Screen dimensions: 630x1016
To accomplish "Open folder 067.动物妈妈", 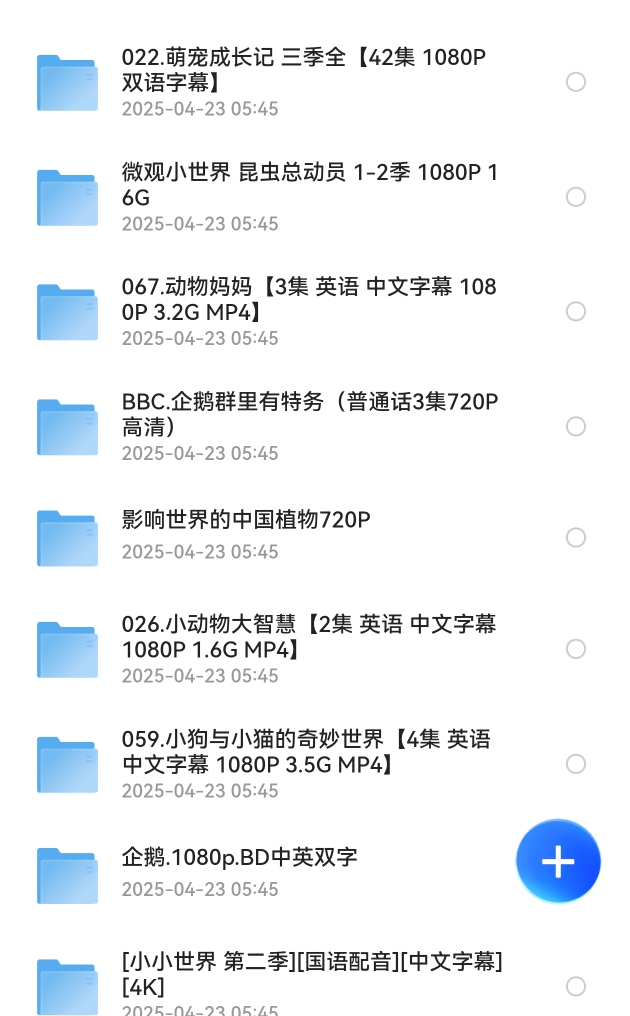I will pyautogui.click(x=315, y=312).
